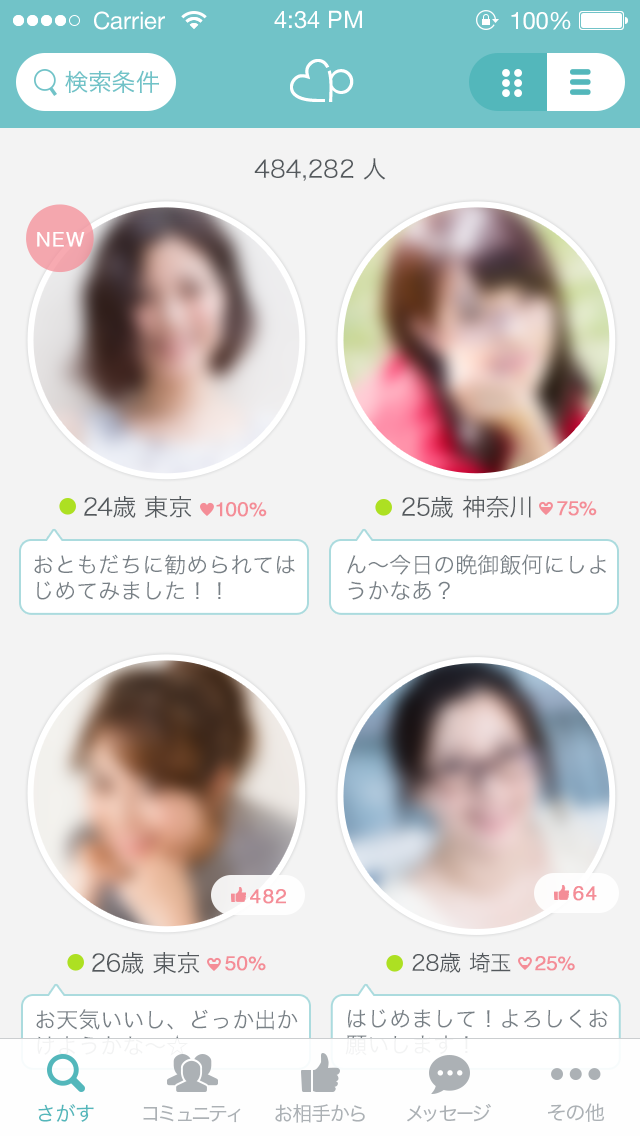Switch to the コミュニティ tab
The image size is (640, 1136).
[x=192, y=1088]
